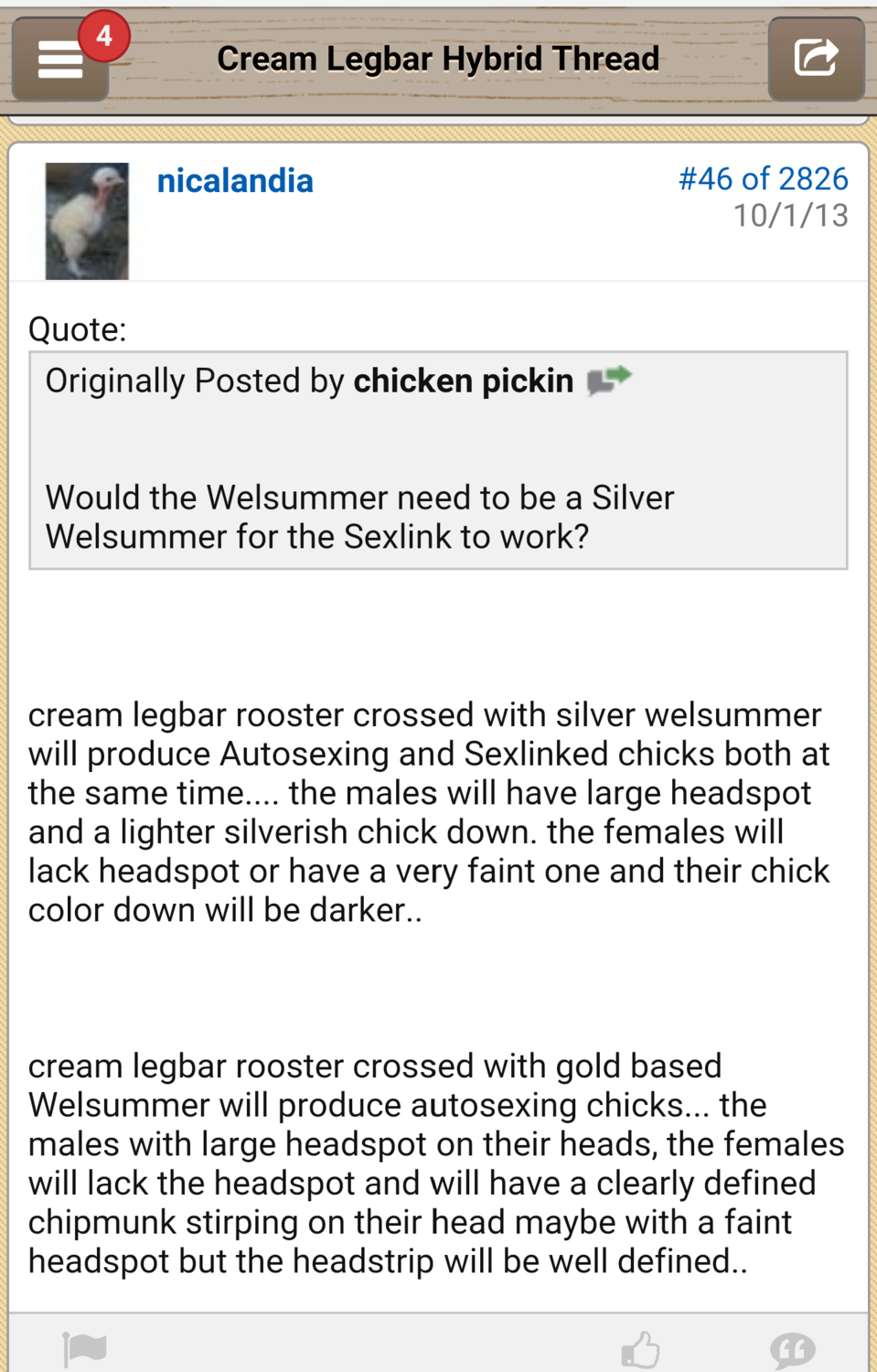Screen dimensions: 877x1372
Task: Share this thread
Action: (816, 59)
